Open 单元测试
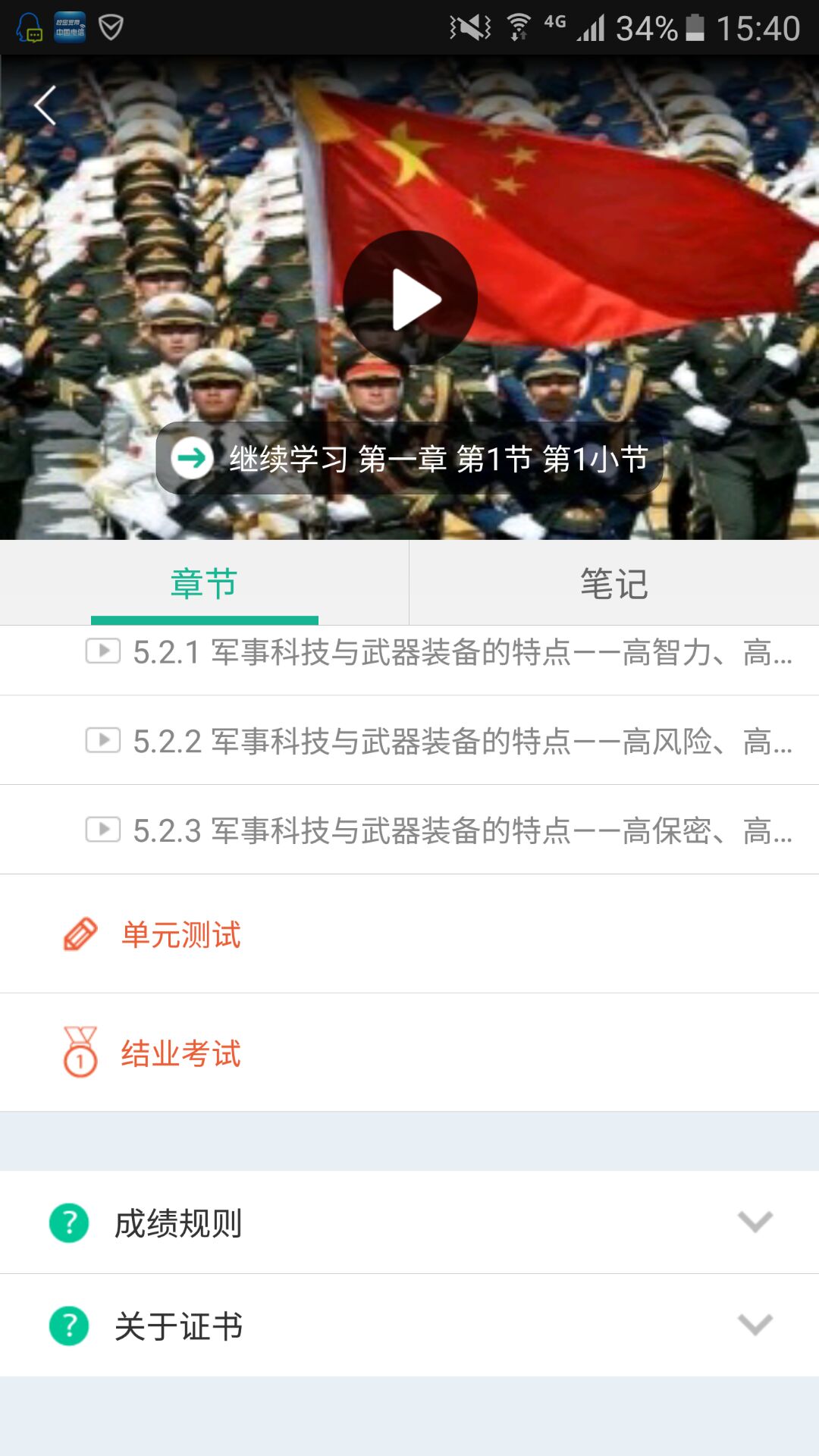 pos(180,934)
